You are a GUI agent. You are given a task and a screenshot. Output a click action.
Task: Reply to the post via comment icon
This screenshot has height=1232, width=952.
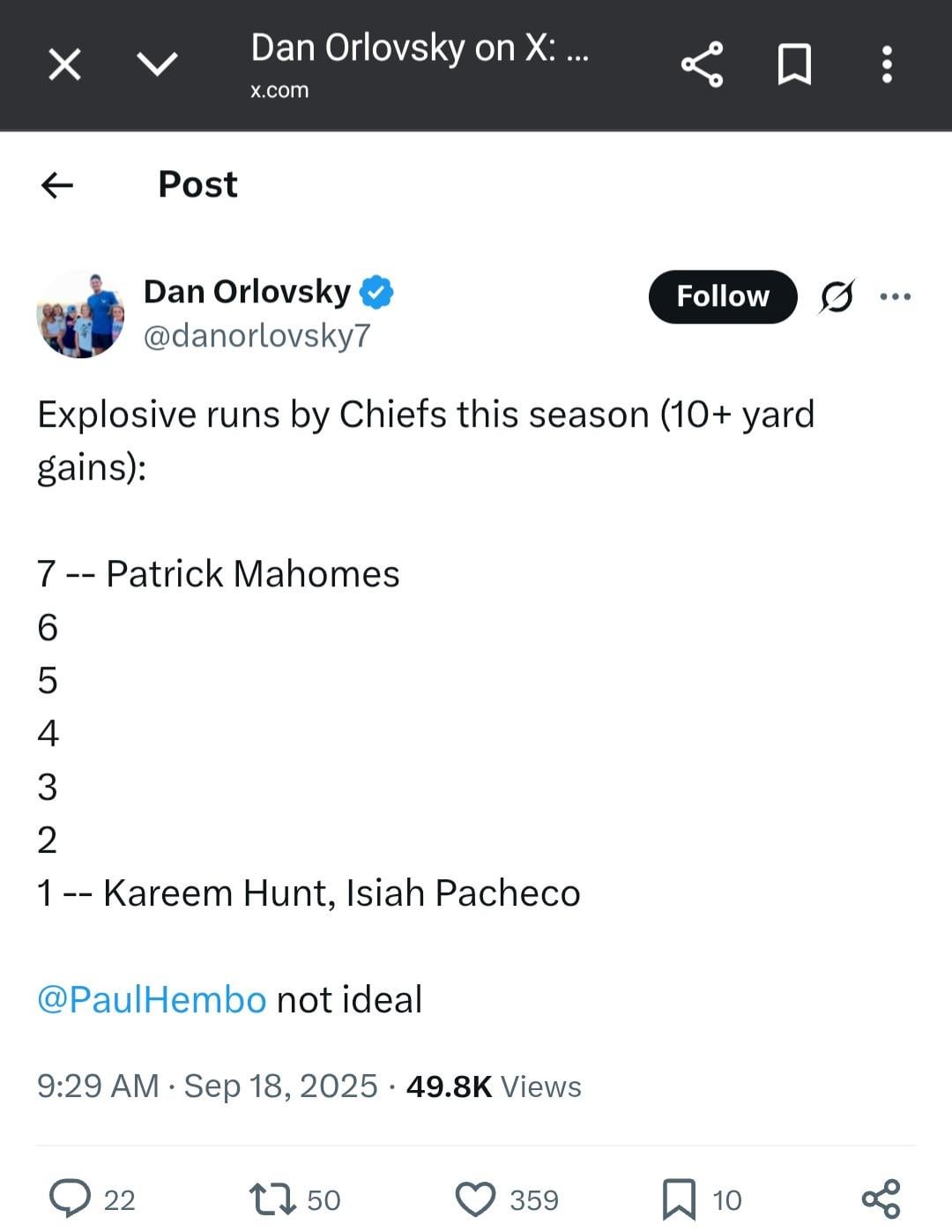click(71, 1198)
